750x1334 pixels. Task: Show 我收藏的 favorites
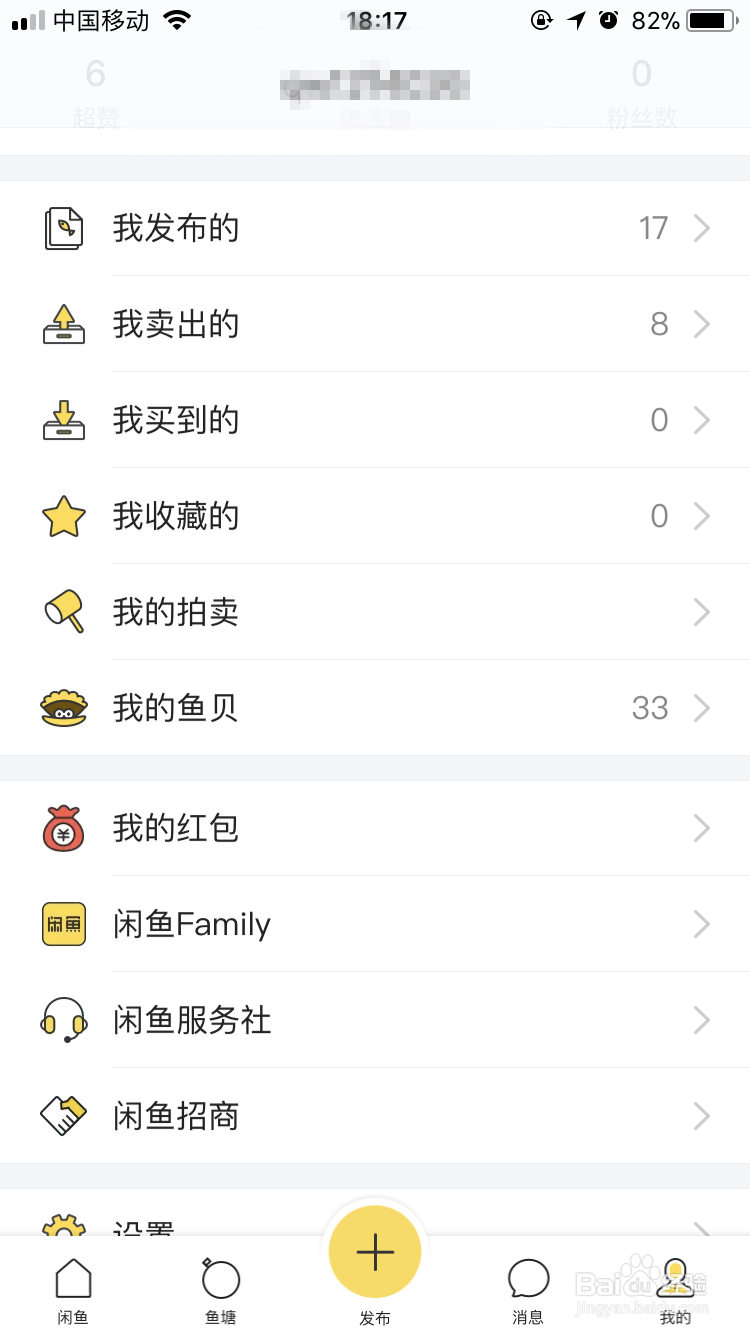375,516
